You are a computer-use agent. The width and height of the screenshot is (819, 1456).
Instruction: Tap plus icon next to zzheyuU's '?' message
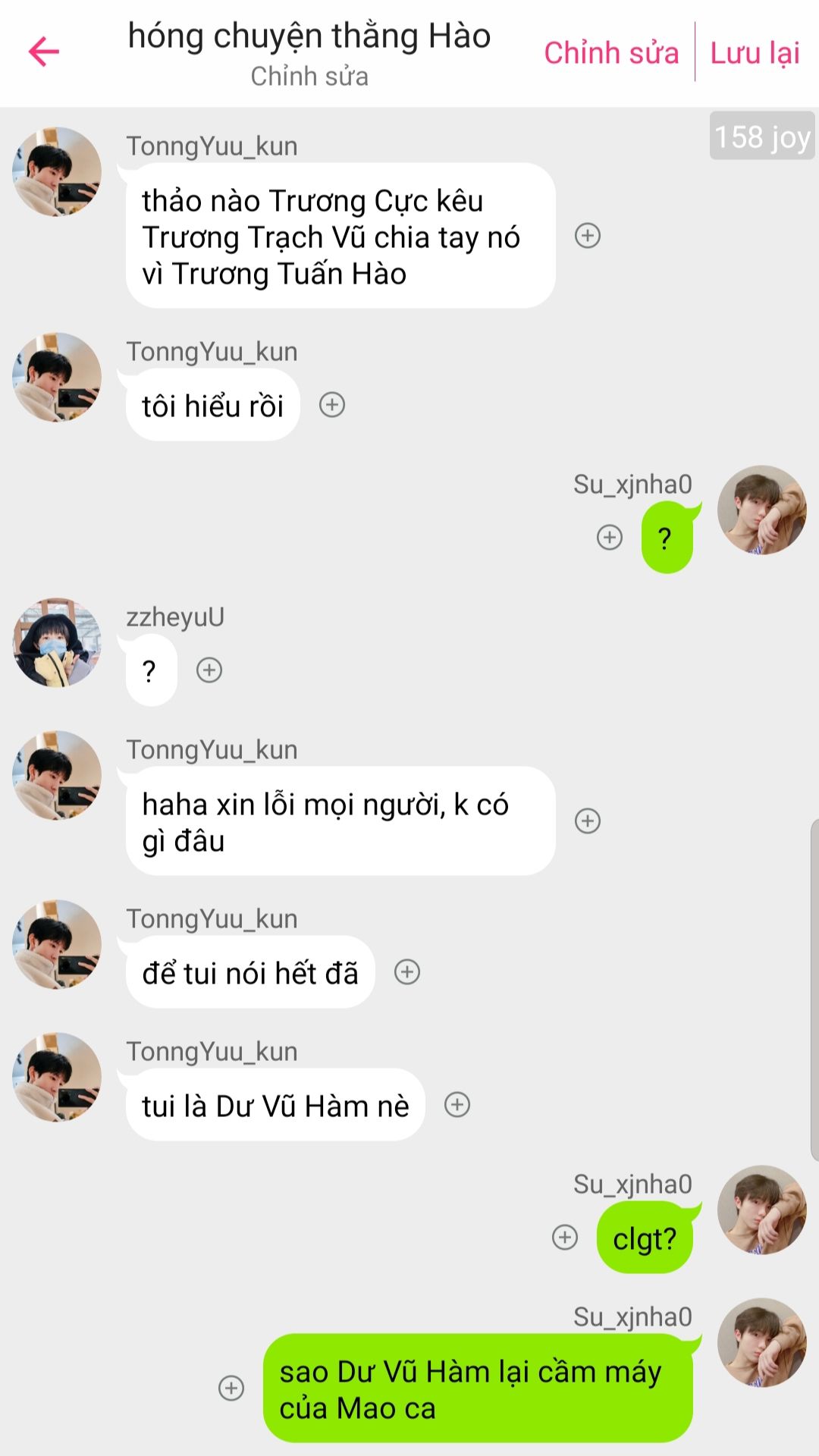pos(209,670)
